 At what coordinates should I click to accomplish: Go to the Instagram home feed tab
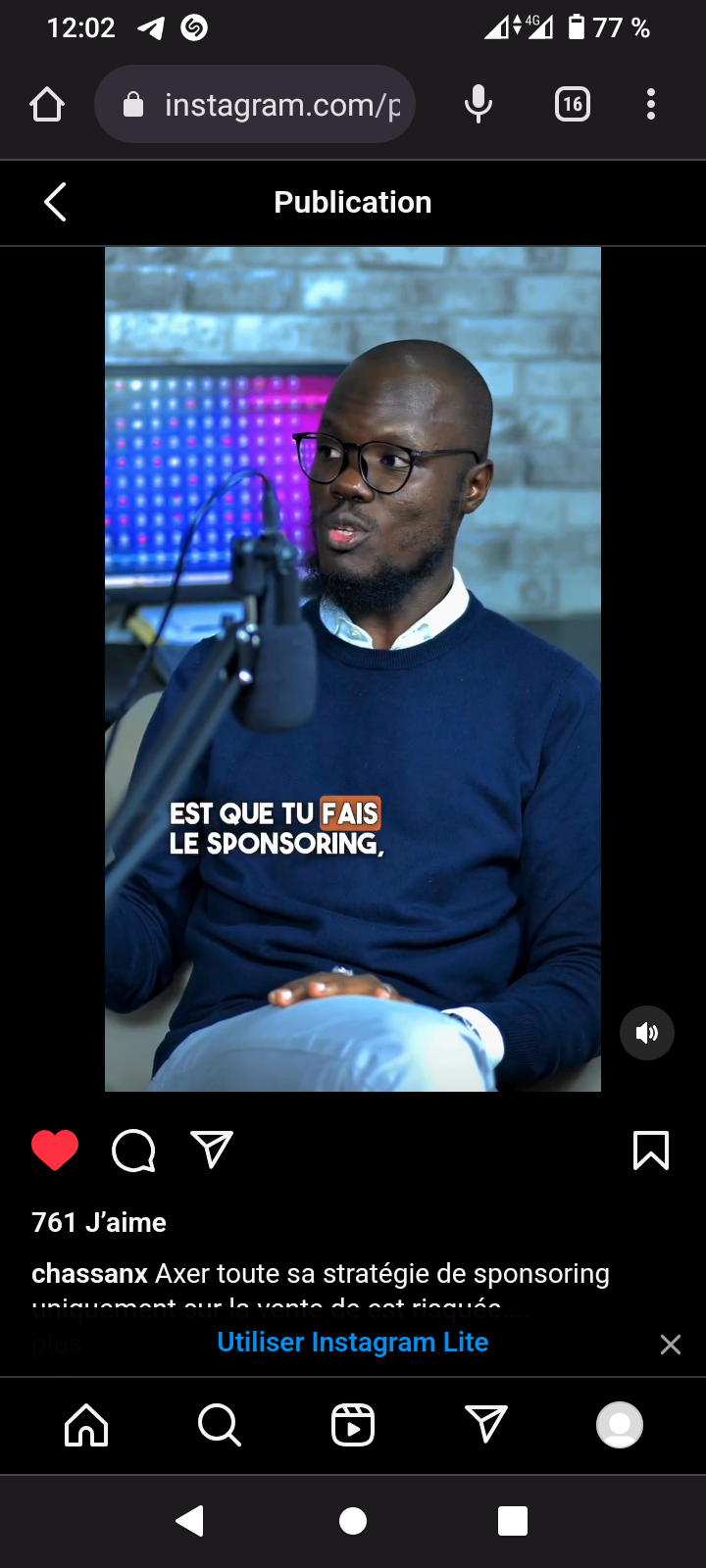pos(86,1425)
